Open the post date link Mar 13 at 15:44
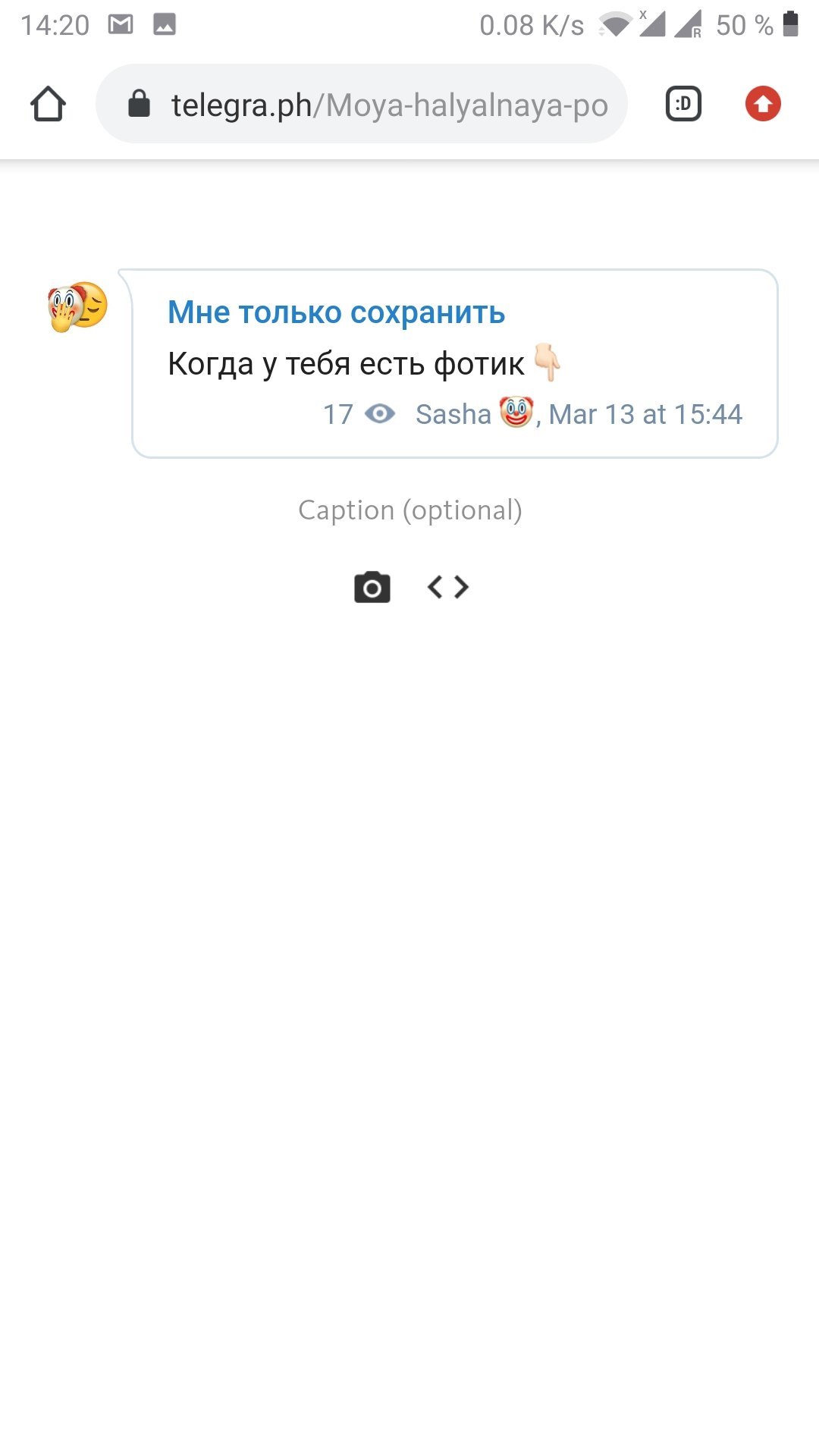The width and height of the screenshot is (819, 1456). click(645, 414)
